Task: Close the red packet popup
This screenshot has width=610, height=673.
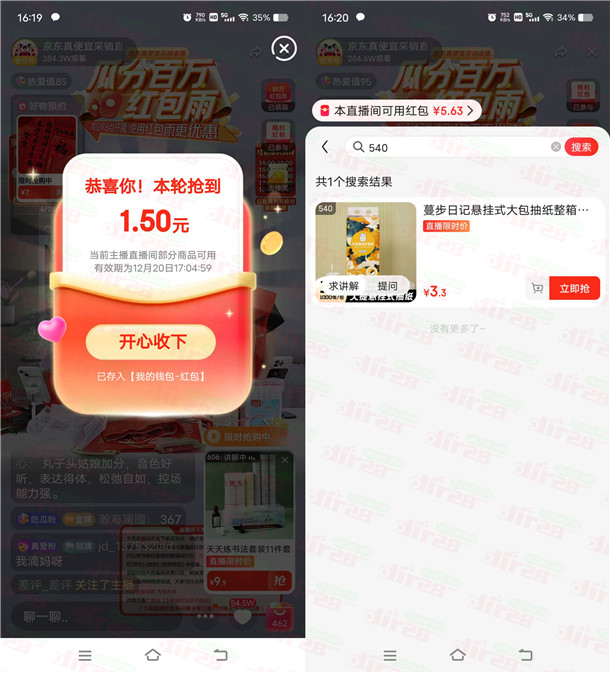Action: pos(284,49)
